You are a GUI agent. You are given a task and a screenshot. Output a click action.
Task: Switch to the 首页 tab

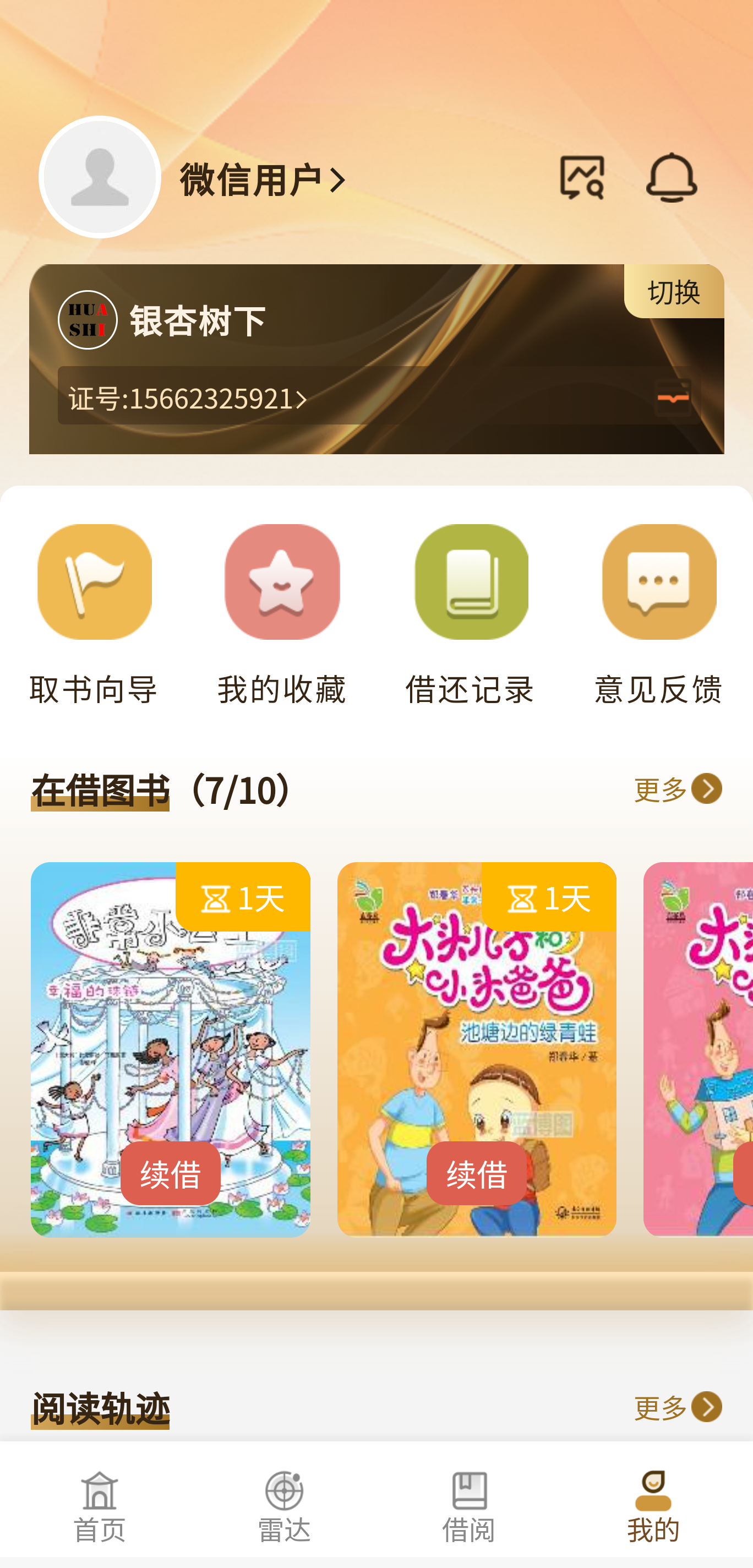pos(99,1506)
